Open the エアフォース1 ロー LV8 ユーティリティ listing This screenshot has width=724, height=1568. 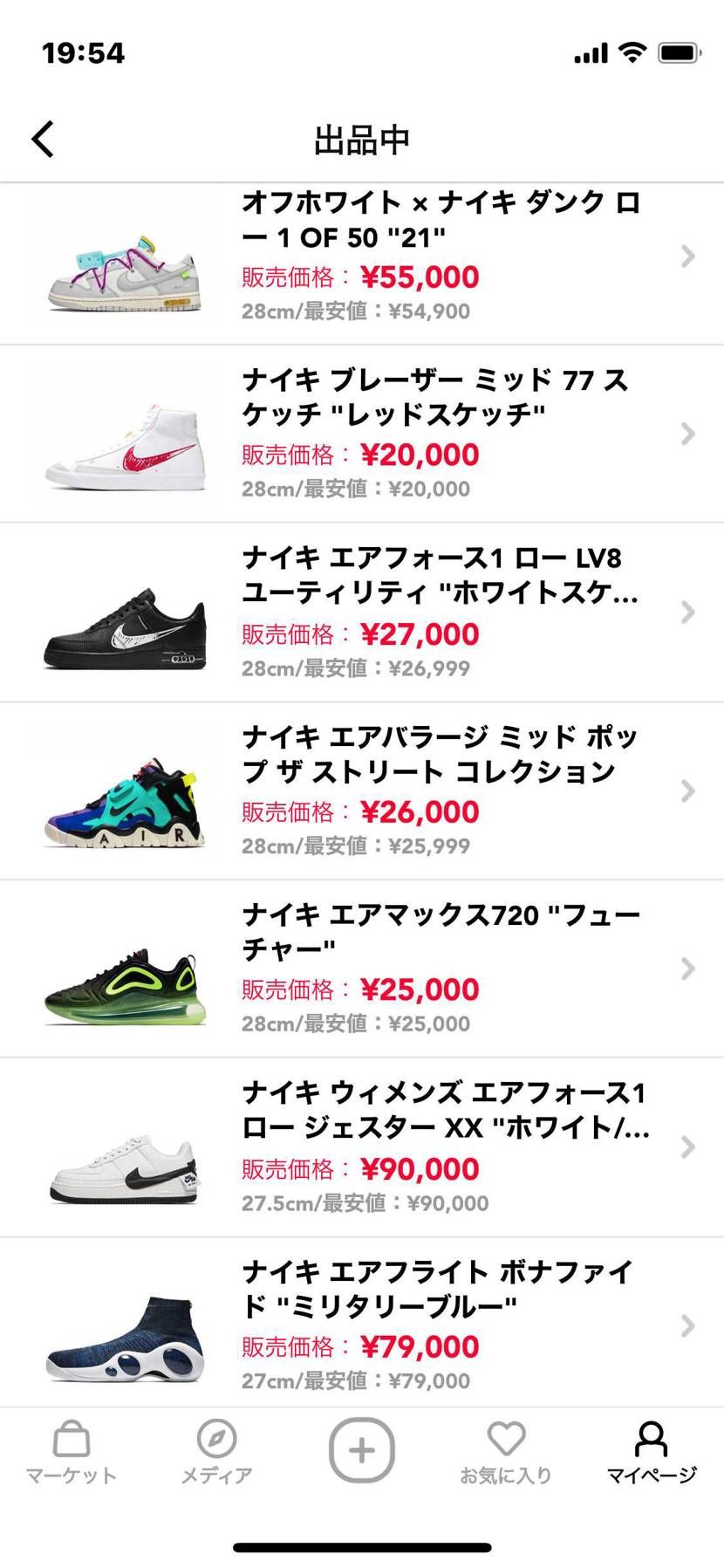coord(362,613)
